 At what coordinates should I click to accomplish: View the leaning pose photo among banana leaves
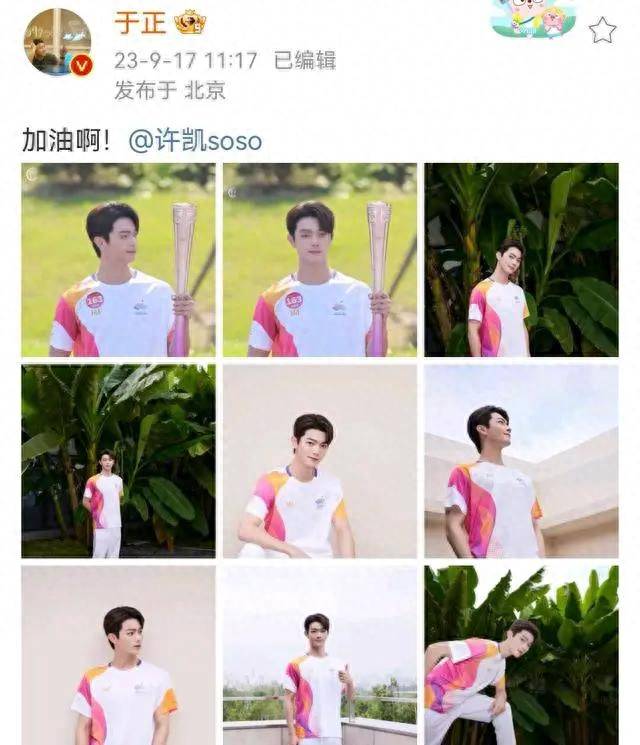click(521, 655)
